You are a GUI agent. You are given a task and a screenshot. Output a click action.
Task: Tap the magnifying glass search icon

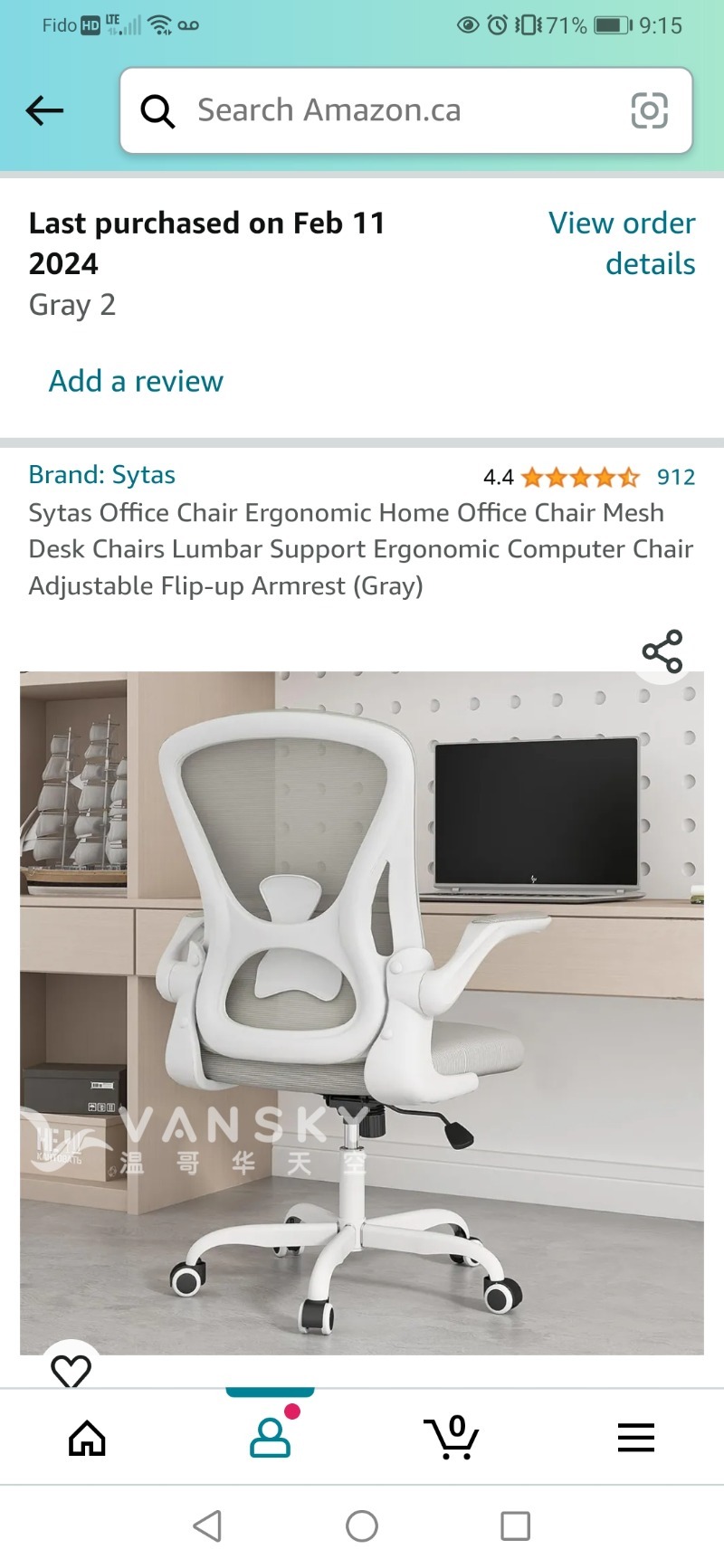click(158, 110)
